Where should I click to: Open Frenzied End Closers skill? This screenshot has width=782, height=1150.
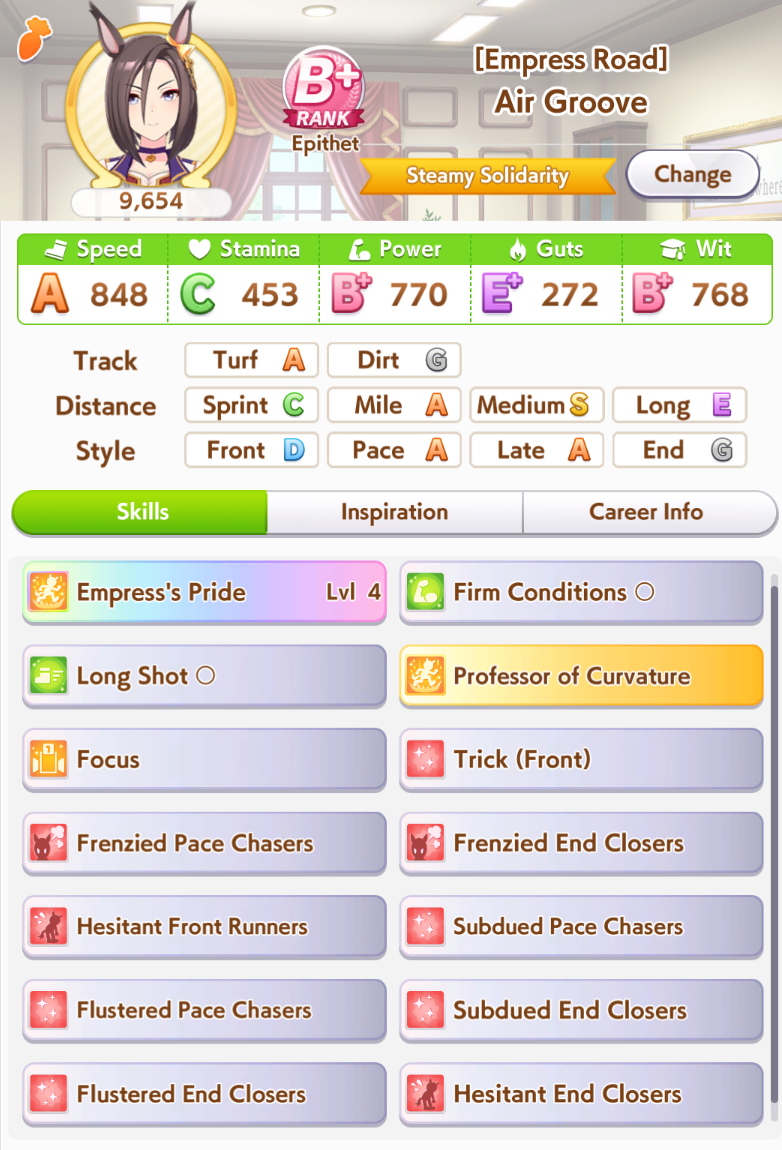click(x=580, y=843)
